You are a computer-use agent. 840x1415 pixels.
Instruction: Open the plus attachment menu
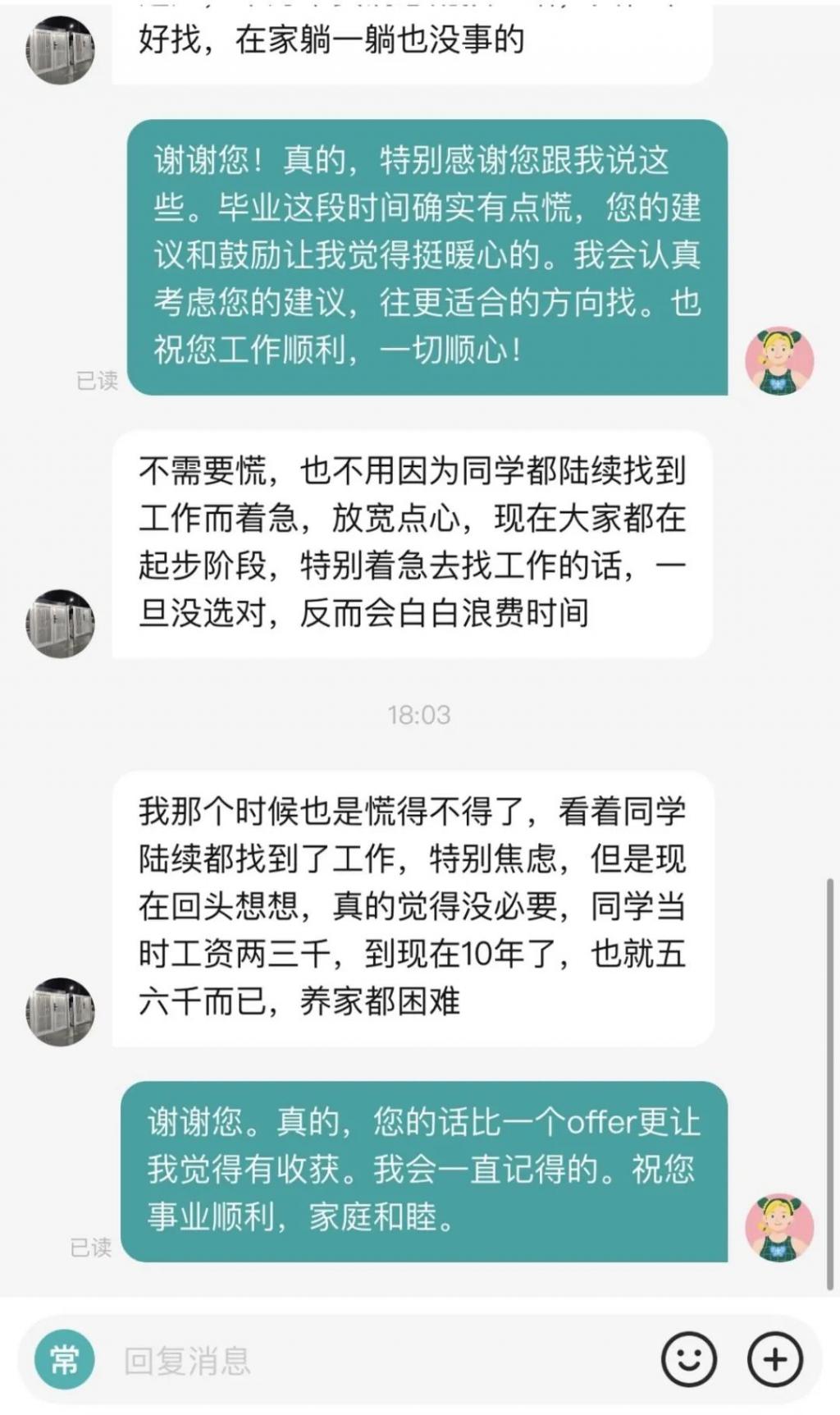774,1360
